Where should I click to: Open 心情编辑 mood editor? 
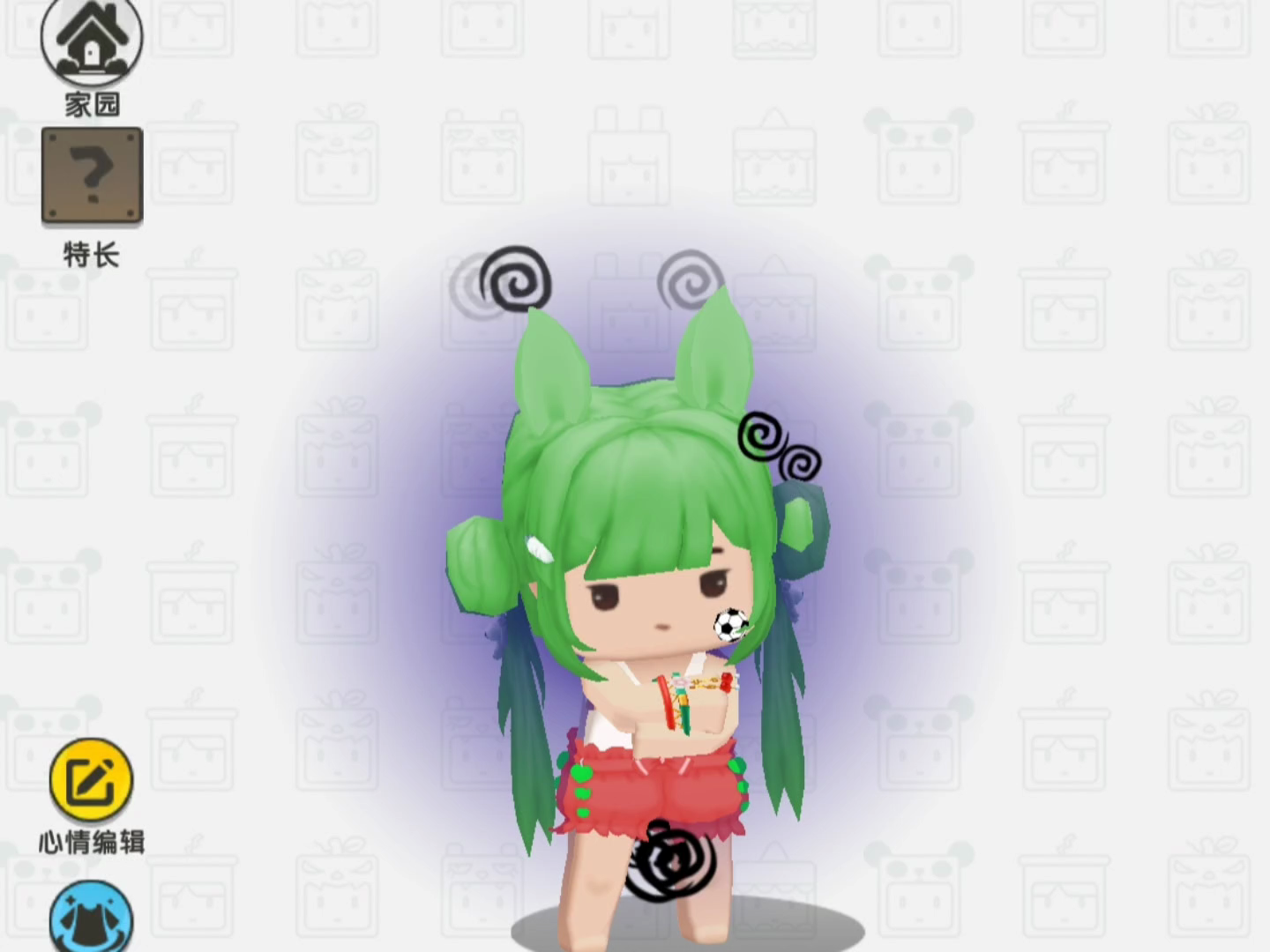click(91, 780)
